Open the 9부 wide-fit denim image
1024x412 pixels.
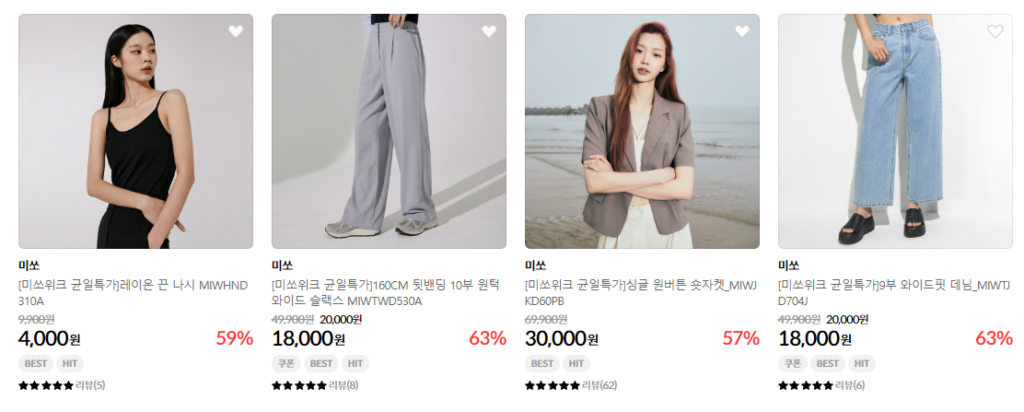[895, 131]
